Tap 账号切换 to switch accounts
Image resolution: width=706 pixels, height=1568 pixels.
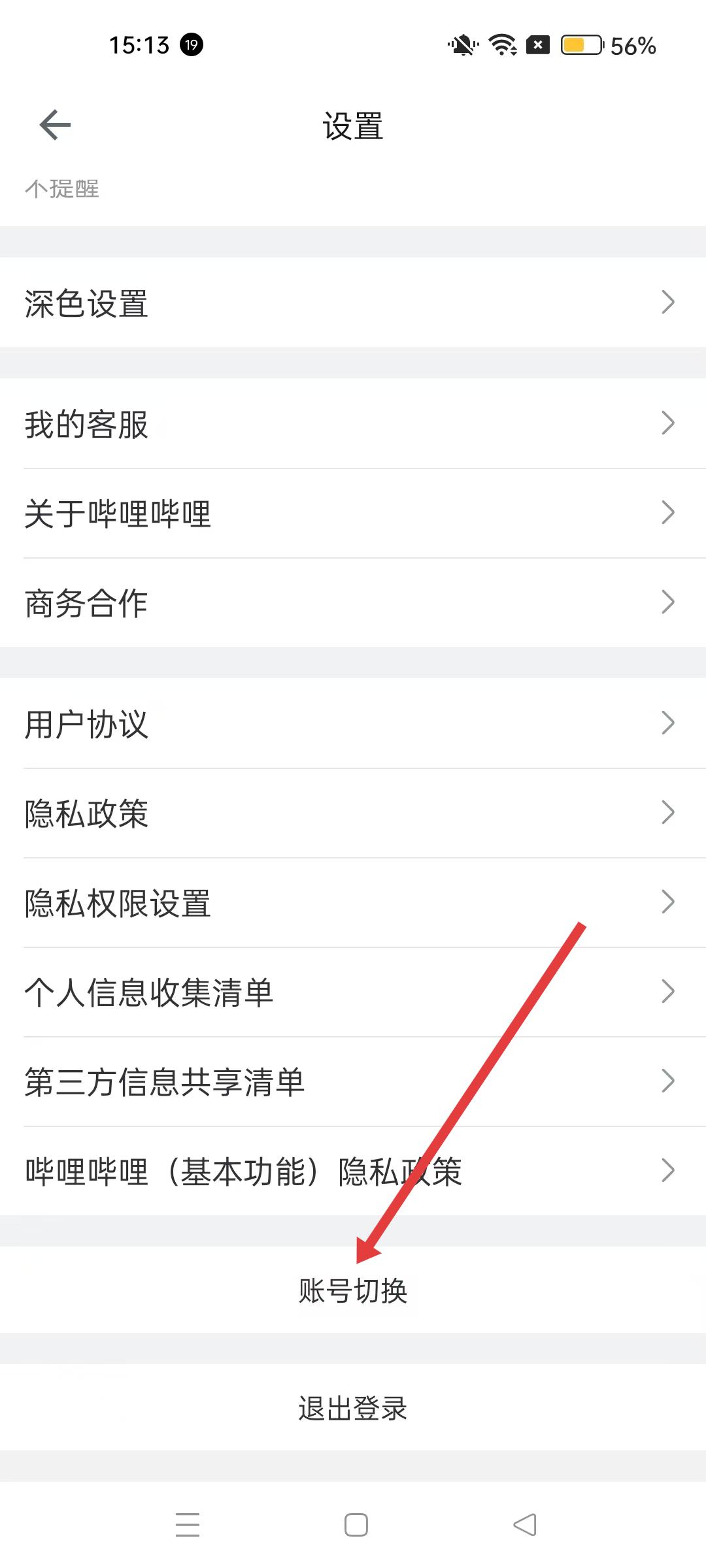pyautogui.click(x=353, y=1290)
